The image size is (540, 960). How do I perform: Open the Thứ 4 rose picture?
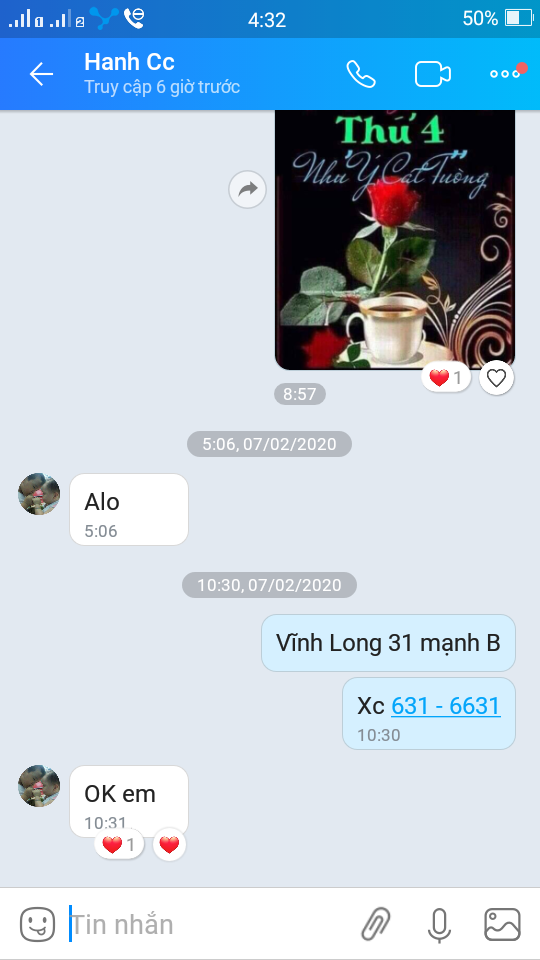395,240
